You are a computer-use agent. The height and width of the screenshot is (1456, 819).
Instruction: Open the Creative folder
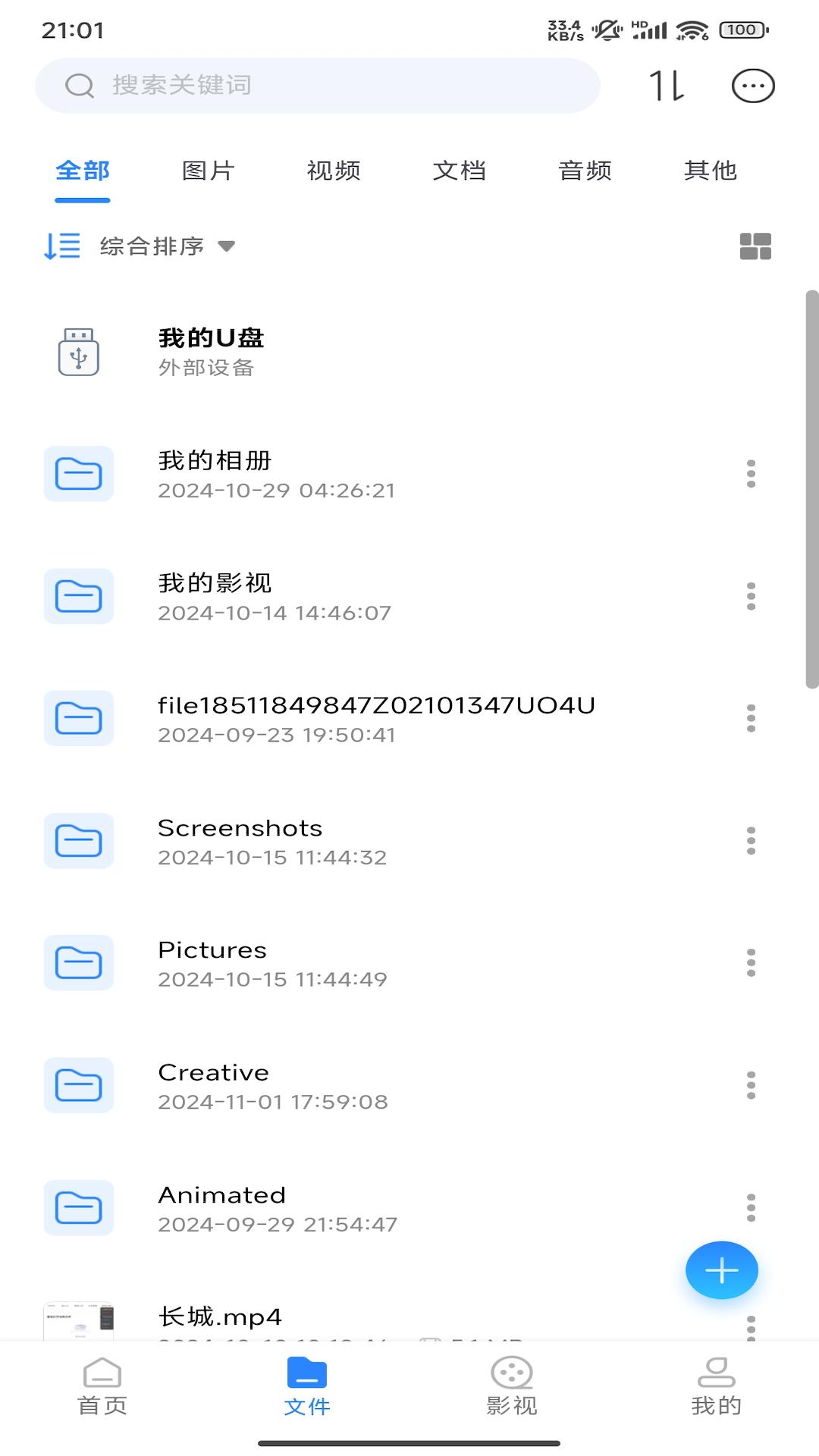point(213,1085)
